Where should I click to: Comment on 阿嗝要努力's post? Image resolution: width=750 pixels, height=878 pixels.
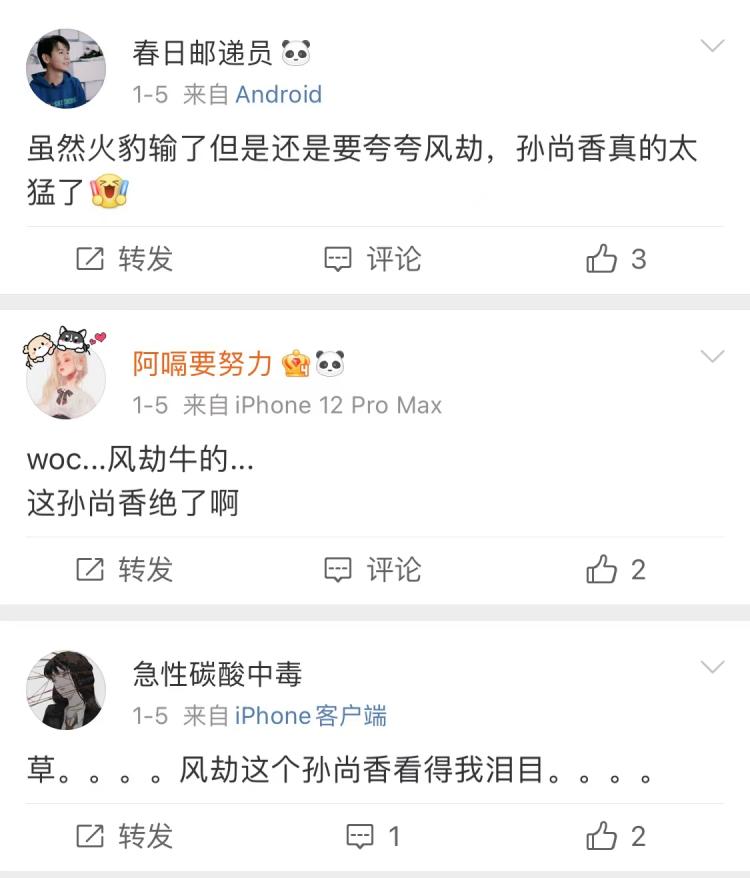(373, 570)
